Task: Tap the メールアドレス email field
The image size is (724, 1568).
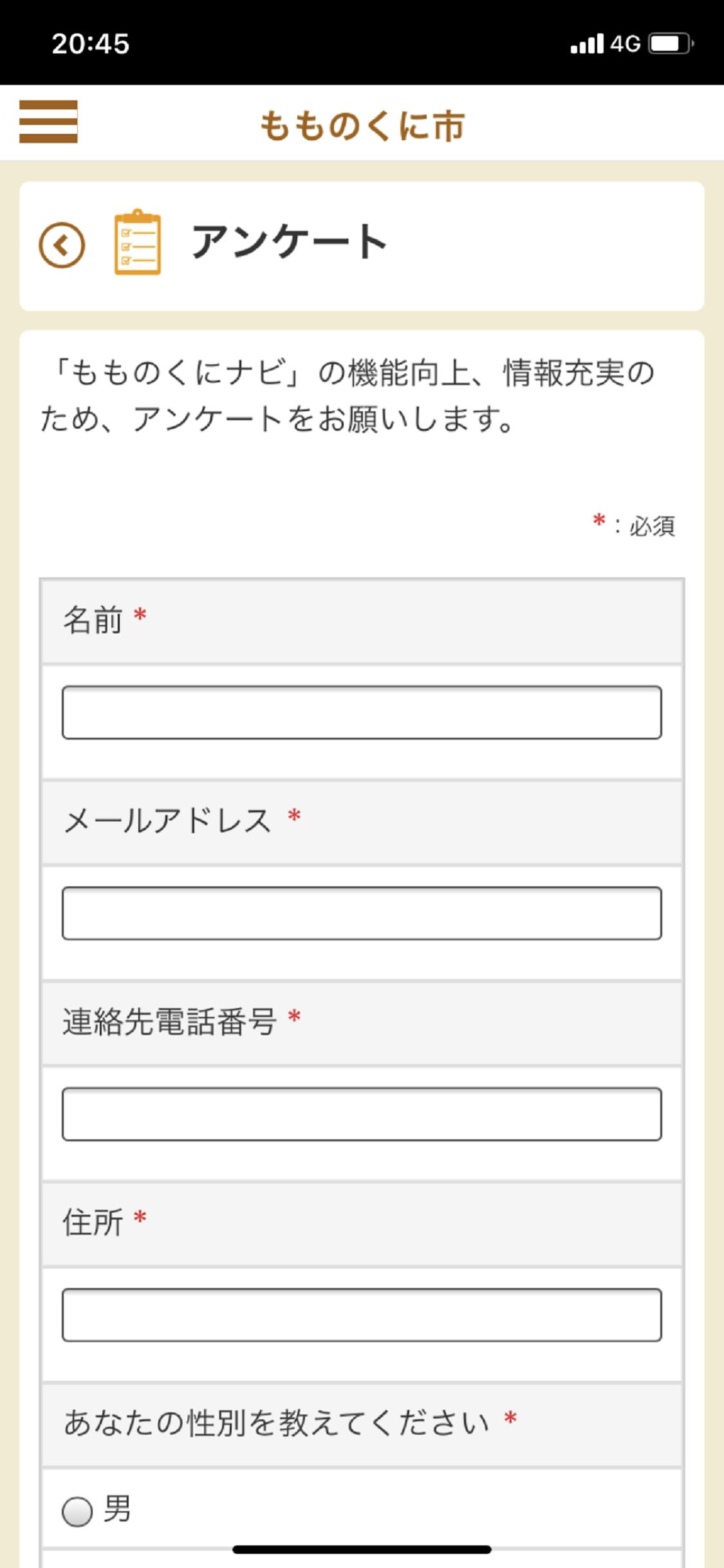Action: pos(362,913)
